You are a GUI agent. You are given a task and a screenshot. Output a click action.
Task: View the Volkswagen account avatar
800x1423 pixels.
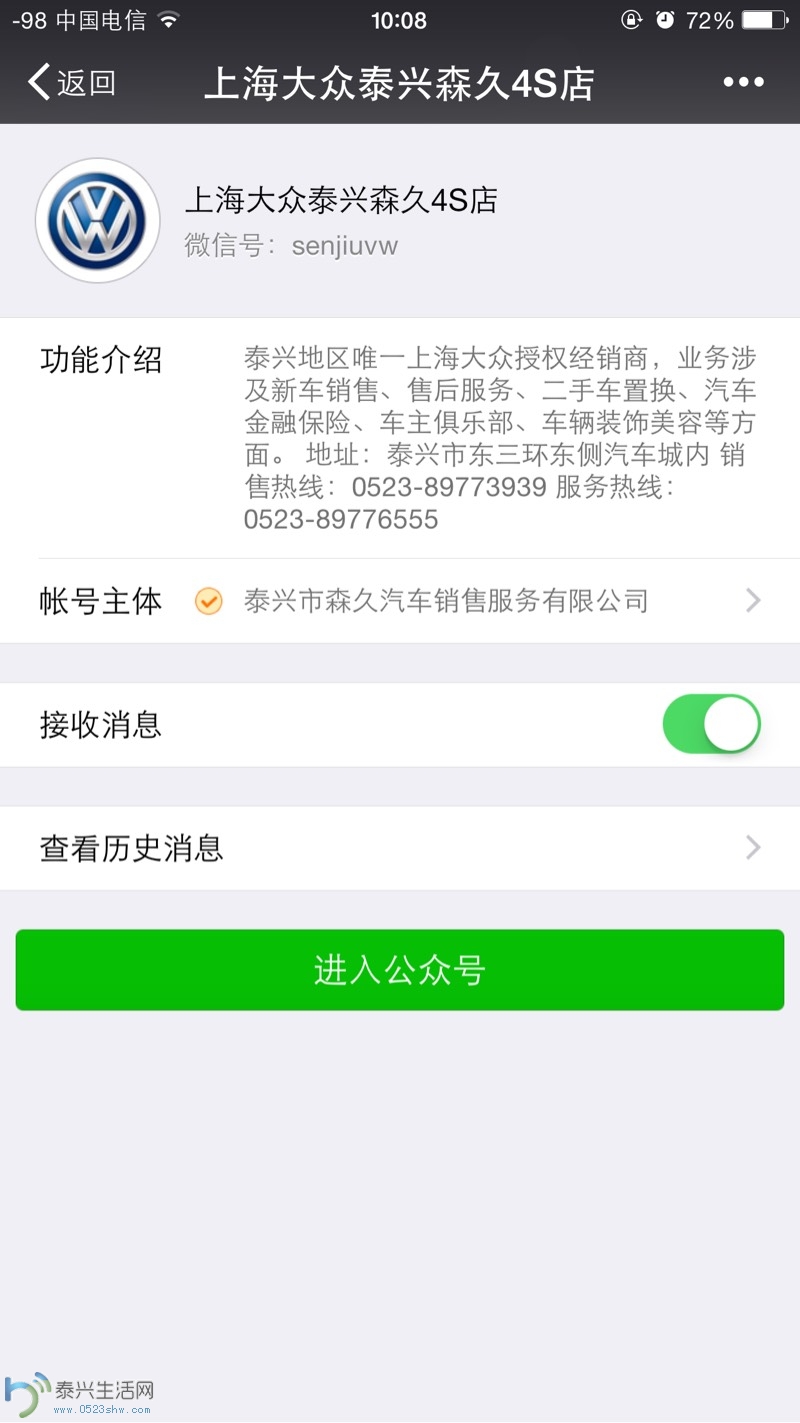click(98, 220)
